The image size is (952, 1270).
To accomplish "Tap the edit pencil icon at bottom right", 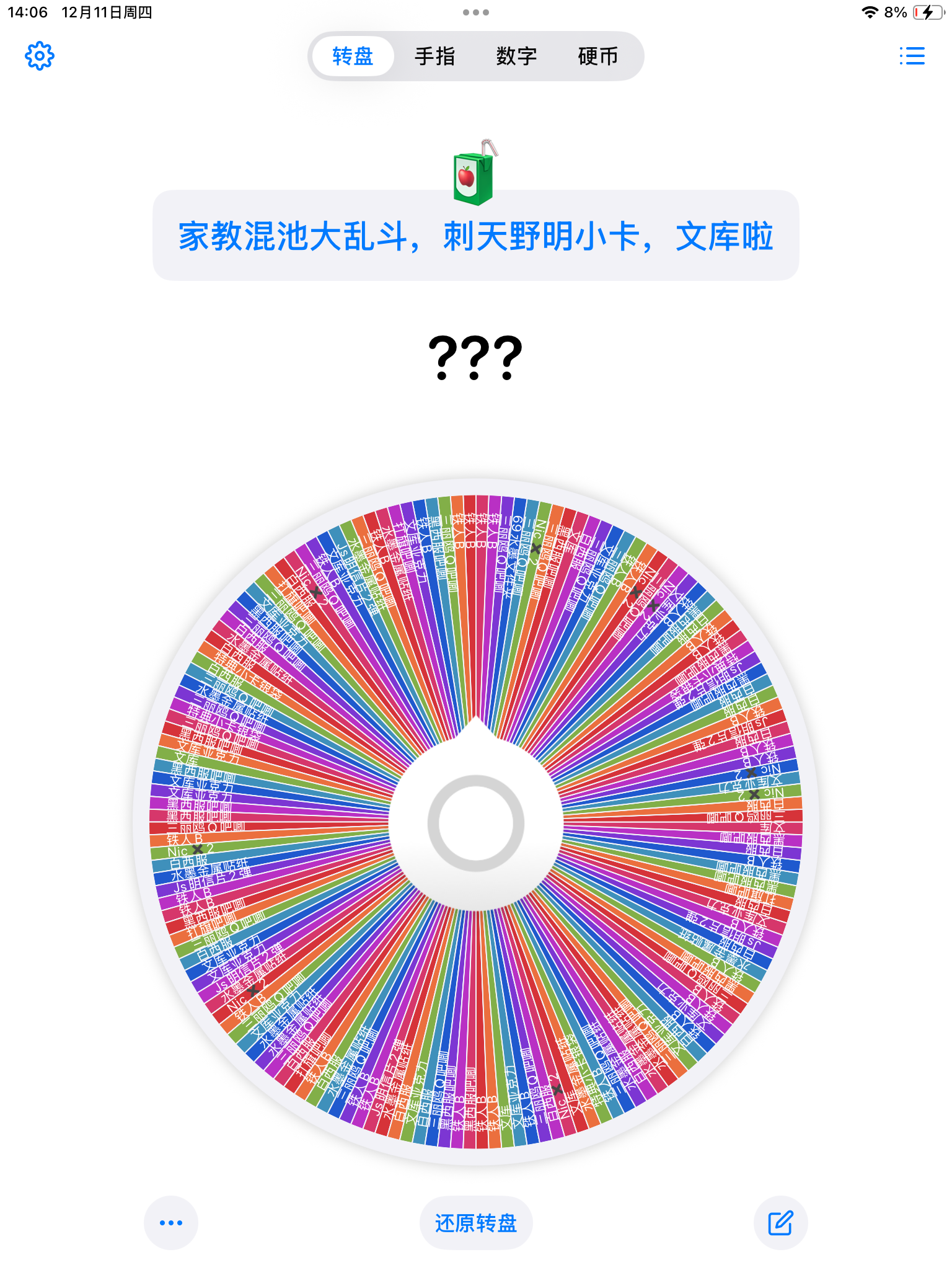I will (781, 1223).
